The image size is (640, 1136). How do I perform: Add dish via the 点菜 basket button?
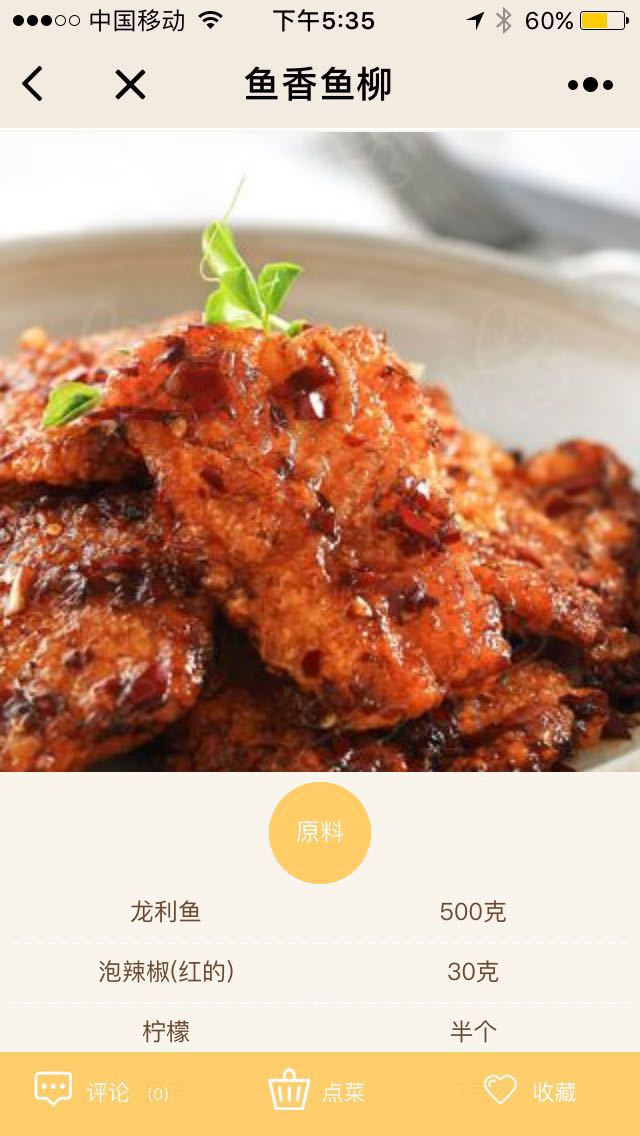317,1090
